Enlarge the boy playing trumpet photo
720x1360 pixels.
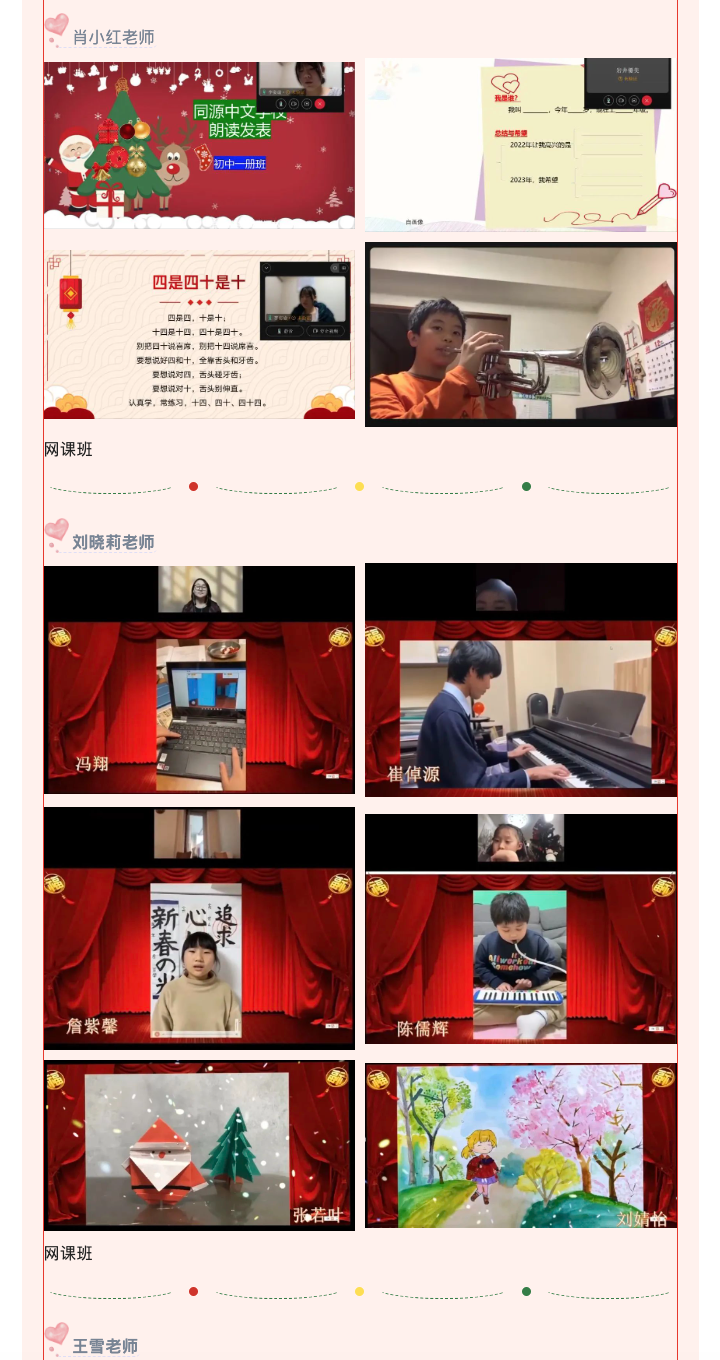click(x=520, y=334)
